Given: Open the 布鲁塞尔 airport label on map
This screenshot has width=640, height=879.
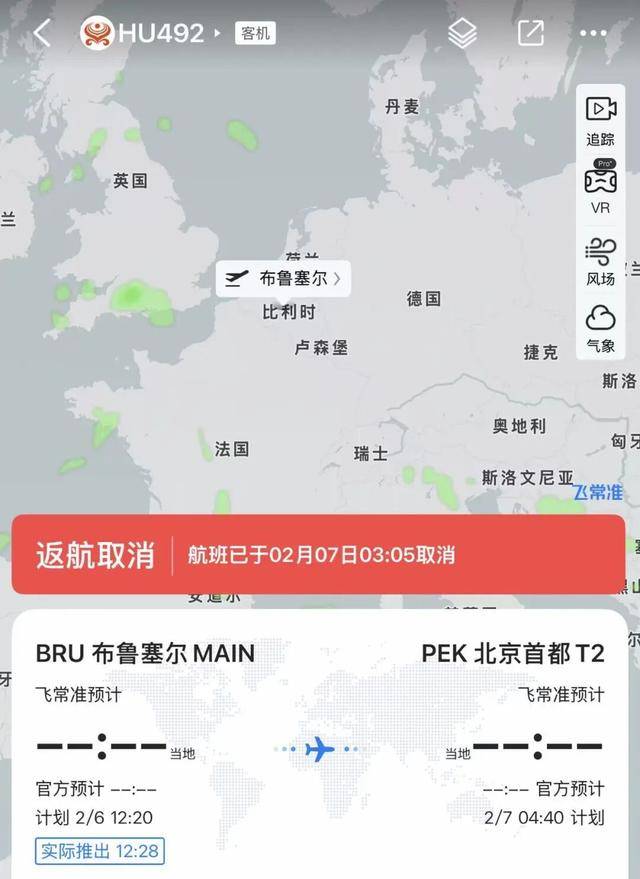Looking at the screenshot, I should (285, 279).
